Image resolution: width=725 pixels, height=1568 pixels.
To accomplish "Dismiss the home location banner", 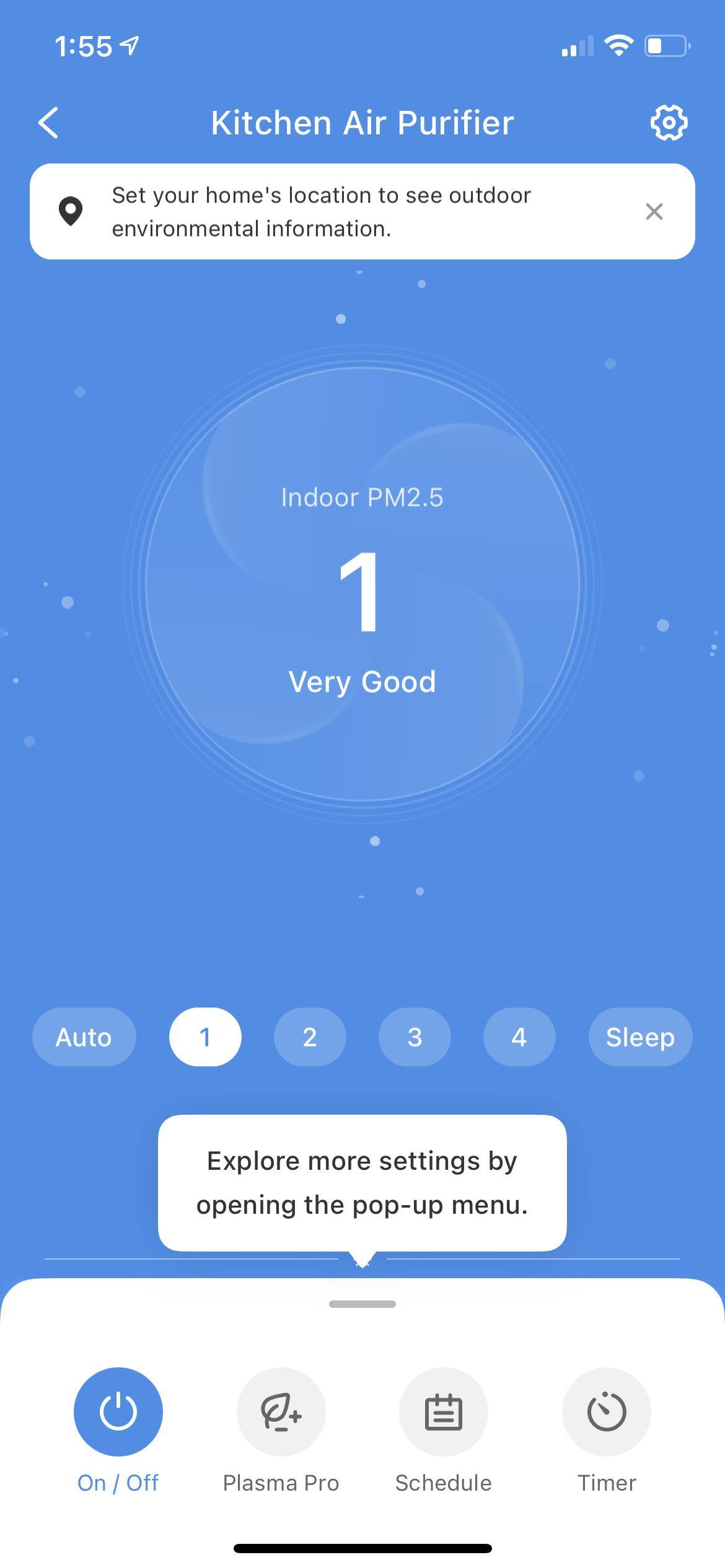I will (654, 212).
